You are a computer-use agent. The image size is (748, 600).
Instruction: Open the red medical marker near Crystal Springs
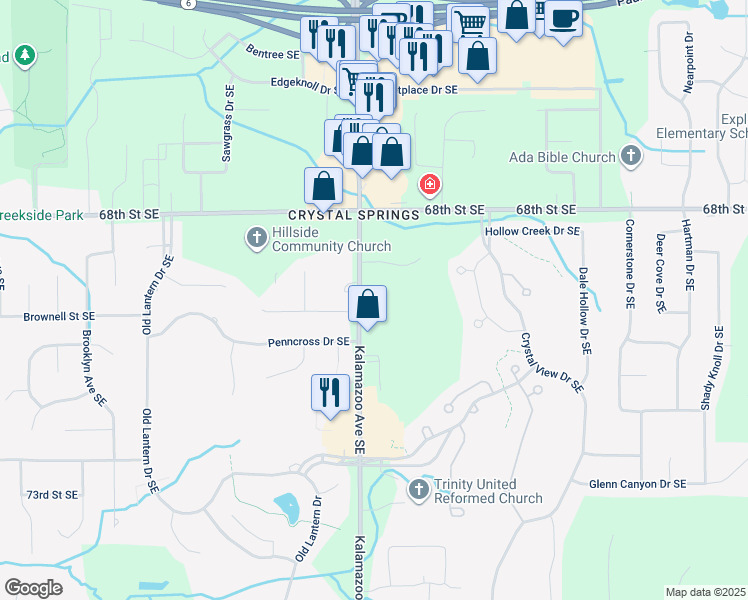pyautogui.click(x=430, y=185)
